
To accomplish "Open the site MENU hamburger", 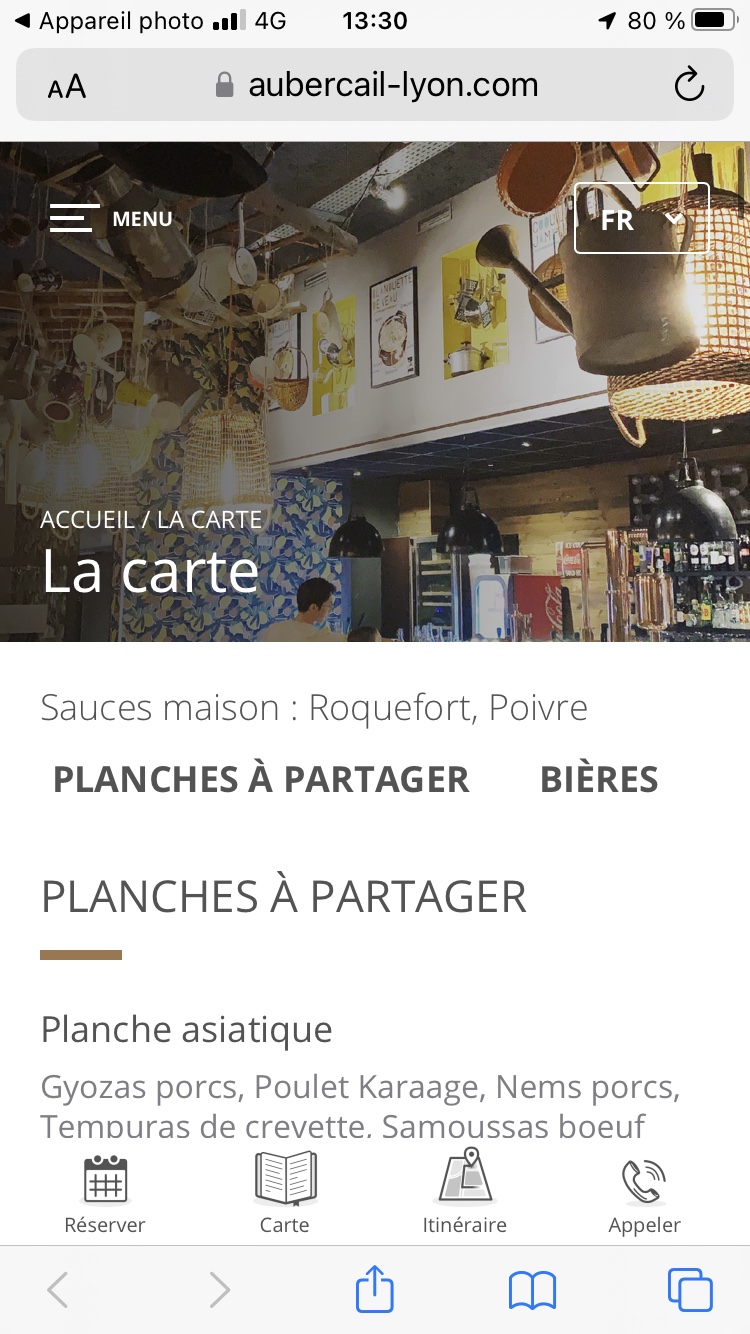I will click(110, 218).
